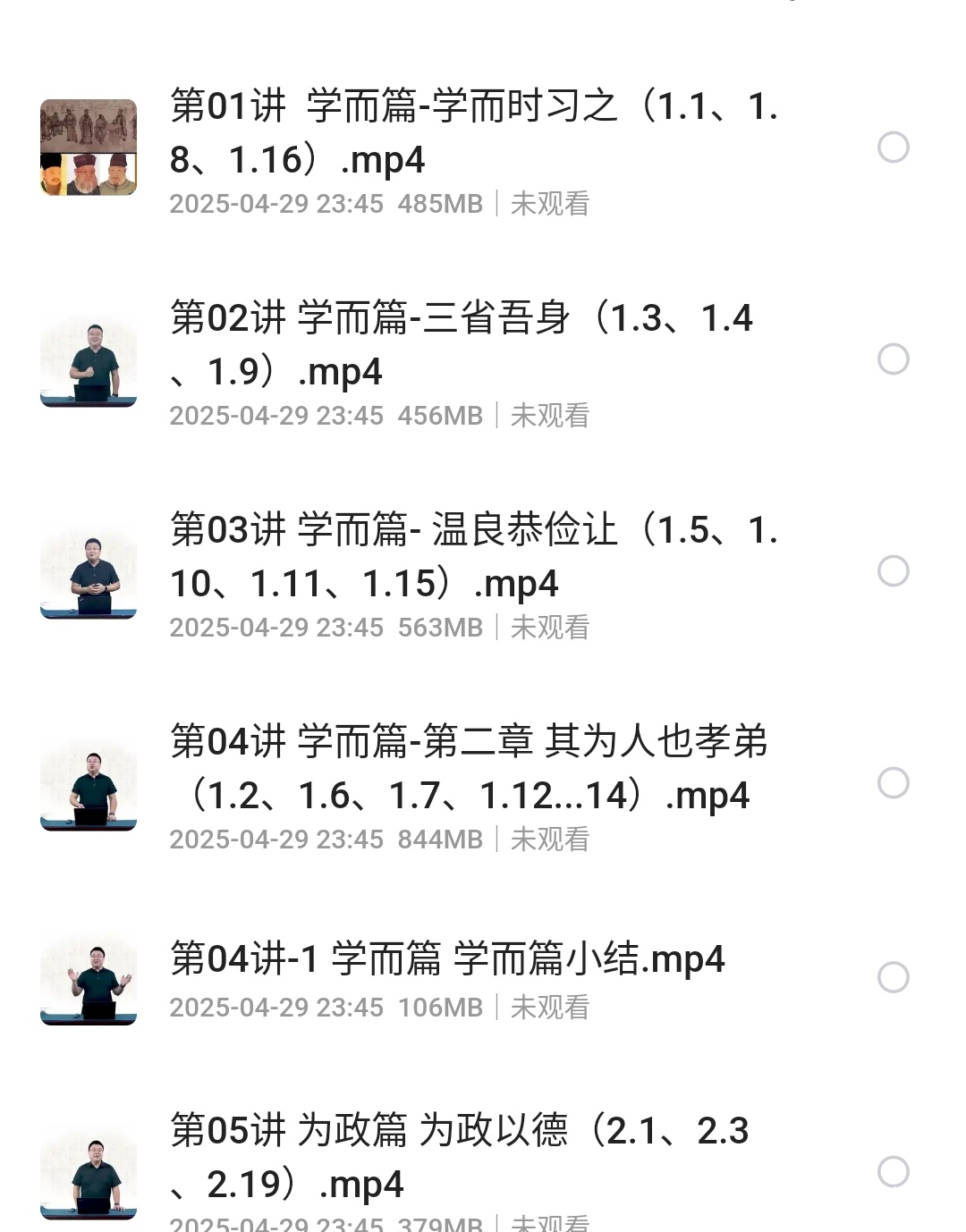Open video 第05讲 为政篇 为政以德

click(460, 1158)
